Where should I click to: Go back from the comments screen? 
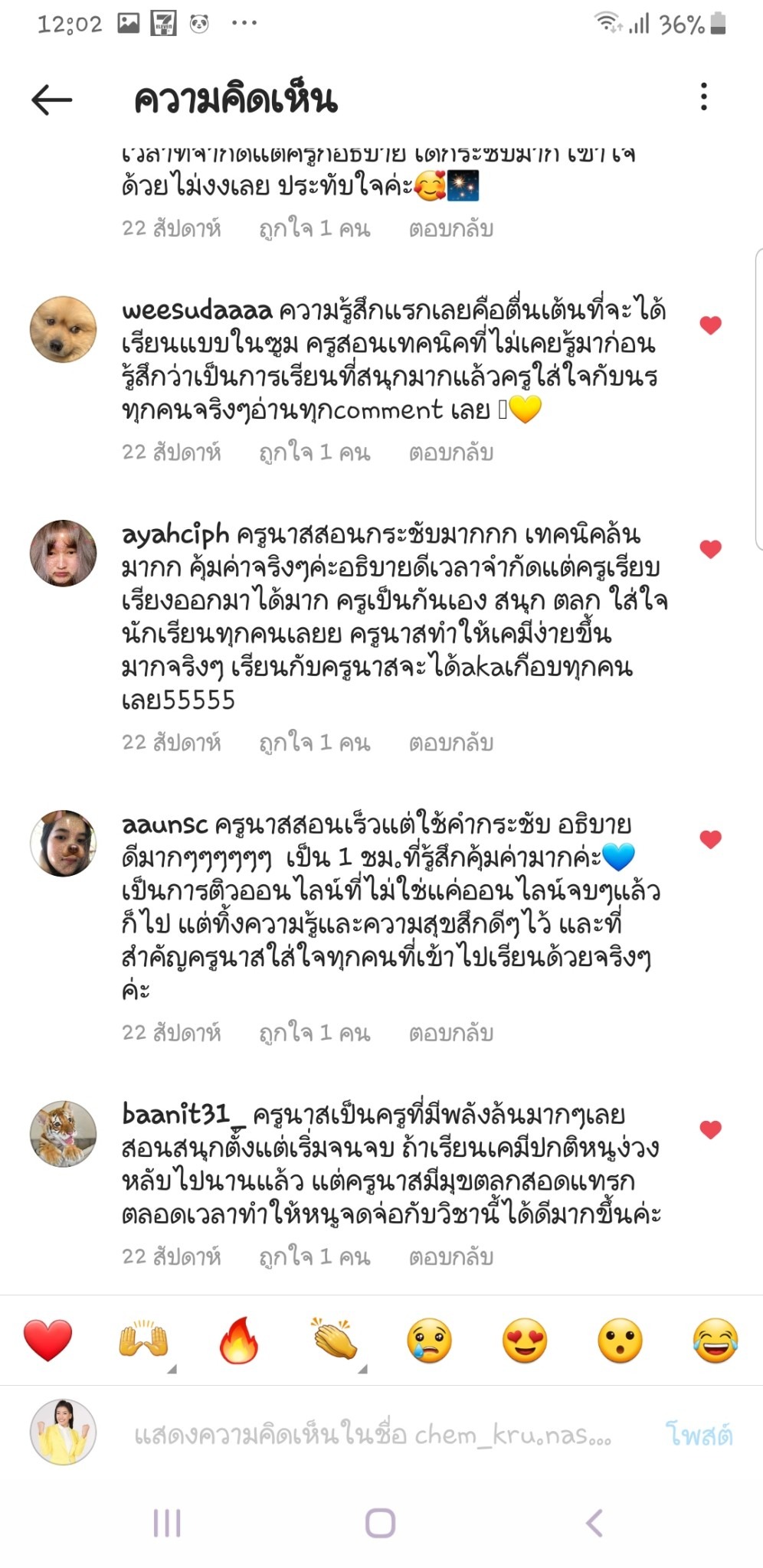point(51,100)
